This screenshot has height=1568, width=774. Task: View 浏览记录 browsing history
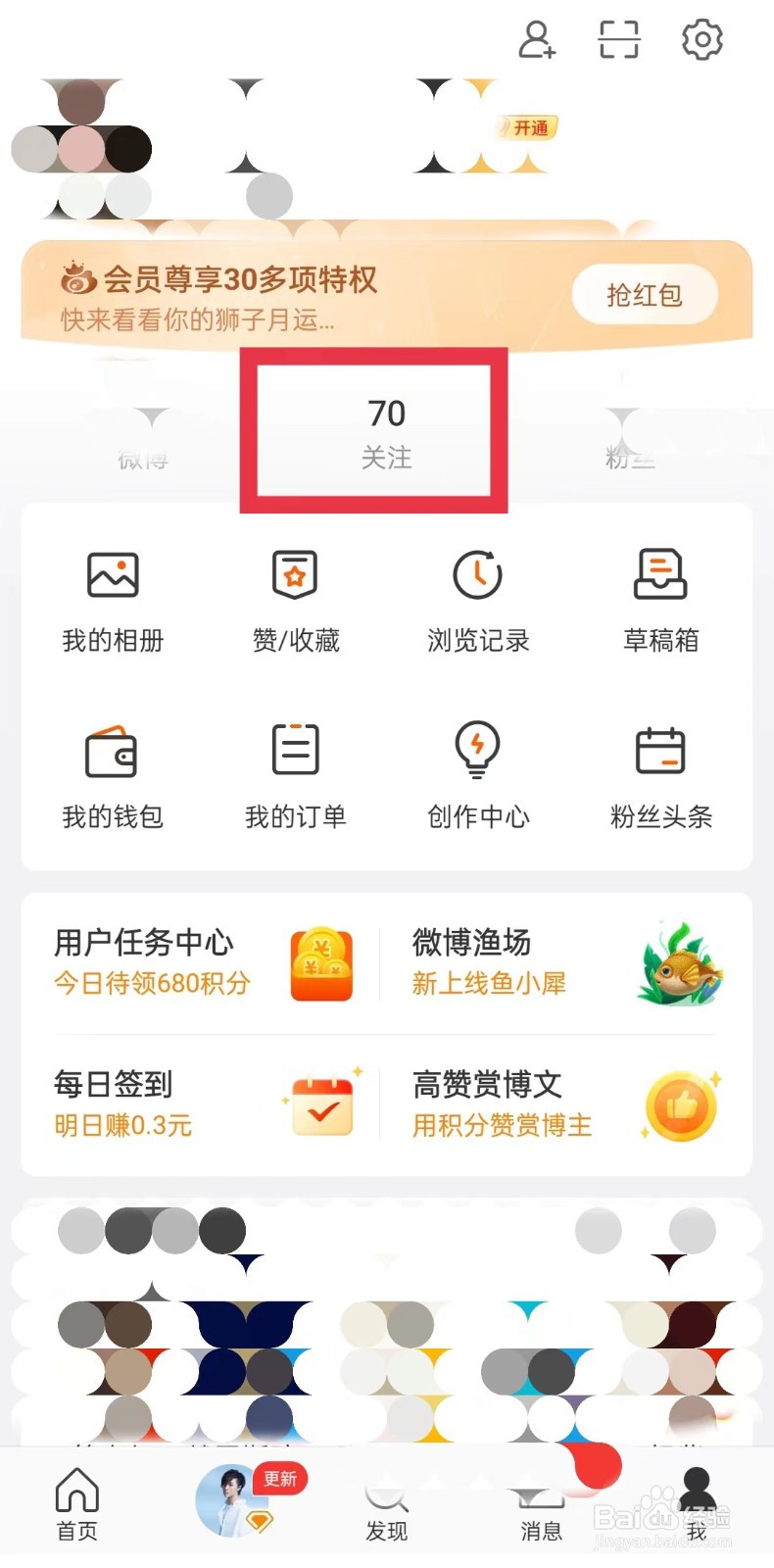pos(477,598)
